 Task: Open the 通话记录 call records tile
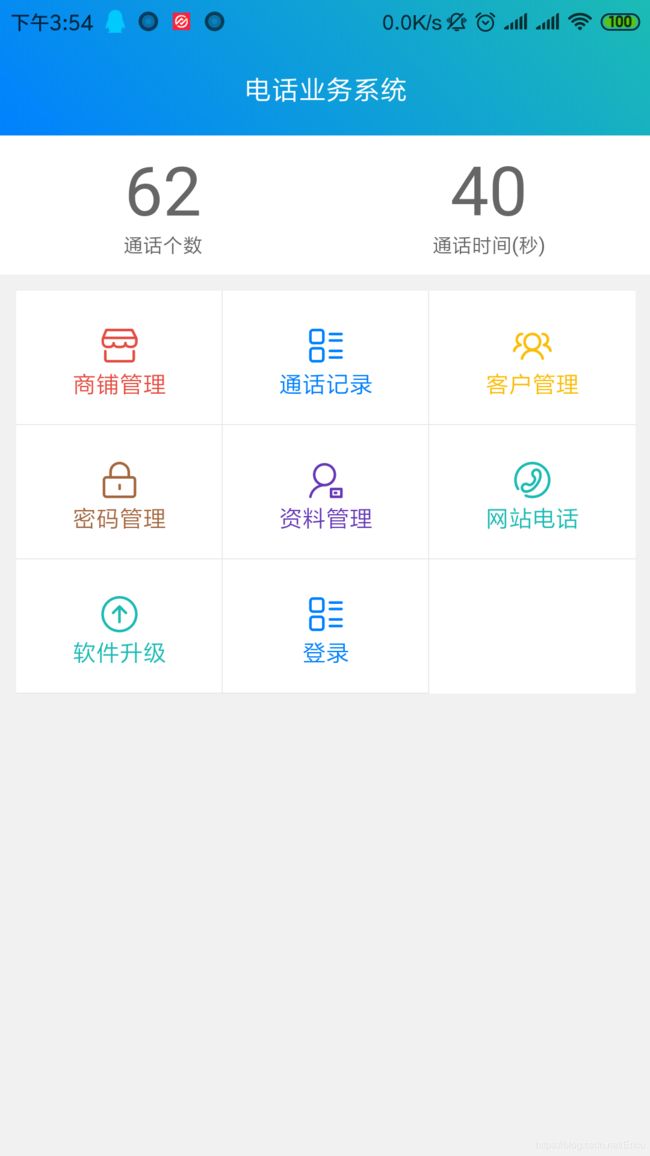point(325,358)
